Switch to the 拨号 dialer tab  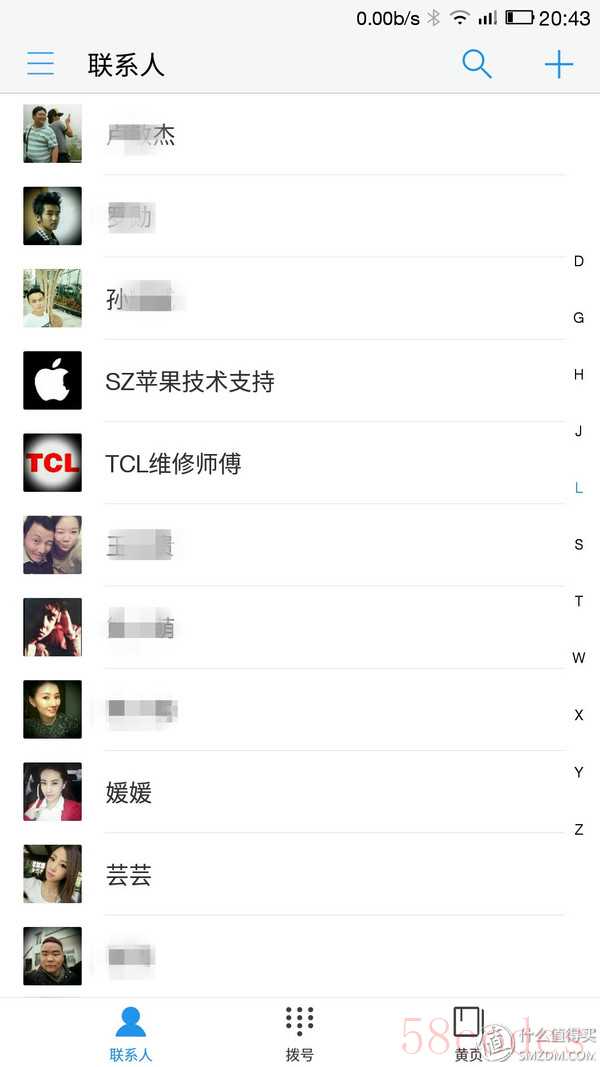click(x=299, y=1033)
